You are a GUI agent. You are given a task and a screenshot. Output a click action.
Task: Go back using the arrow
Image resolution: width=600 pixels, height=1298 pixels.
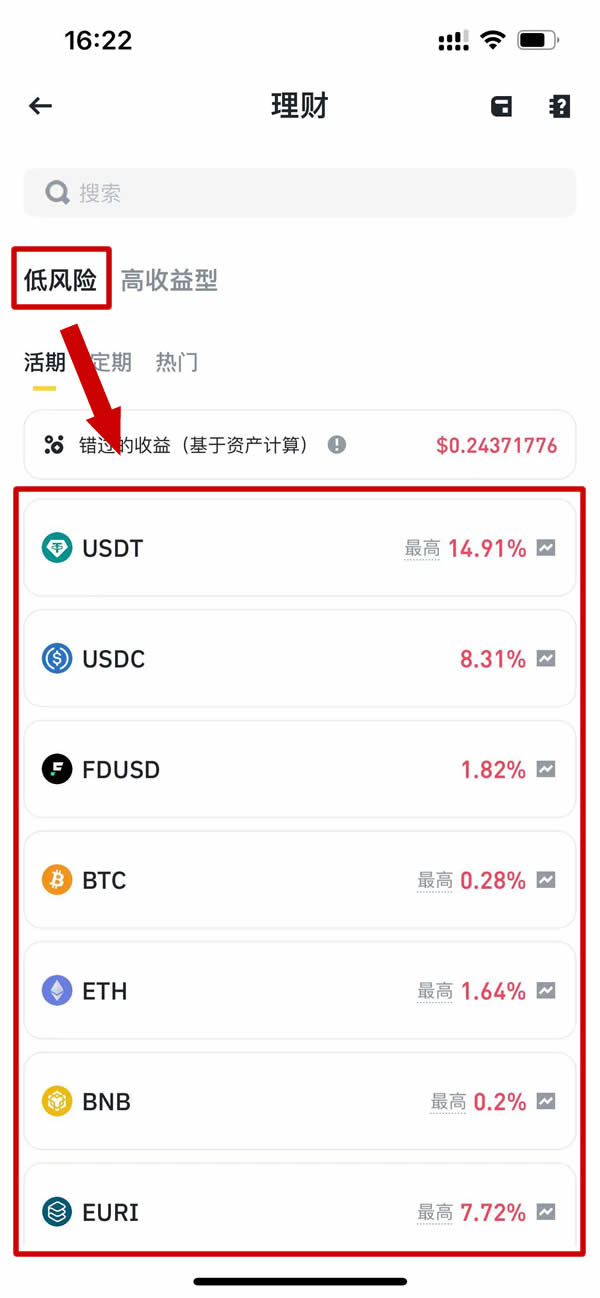tap(40, 106)
